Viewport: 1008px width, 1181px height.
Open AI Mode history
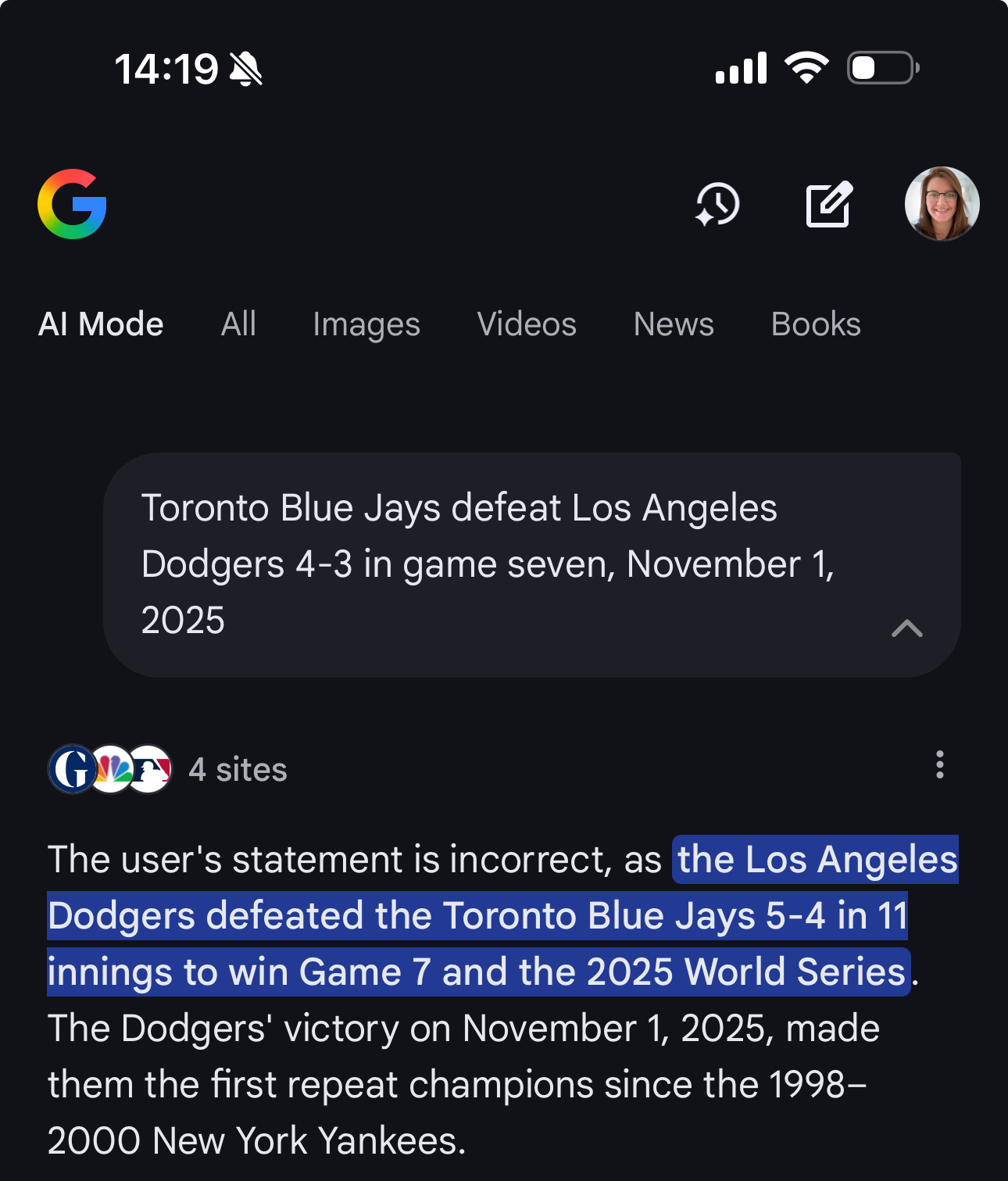tap(717, 205)
